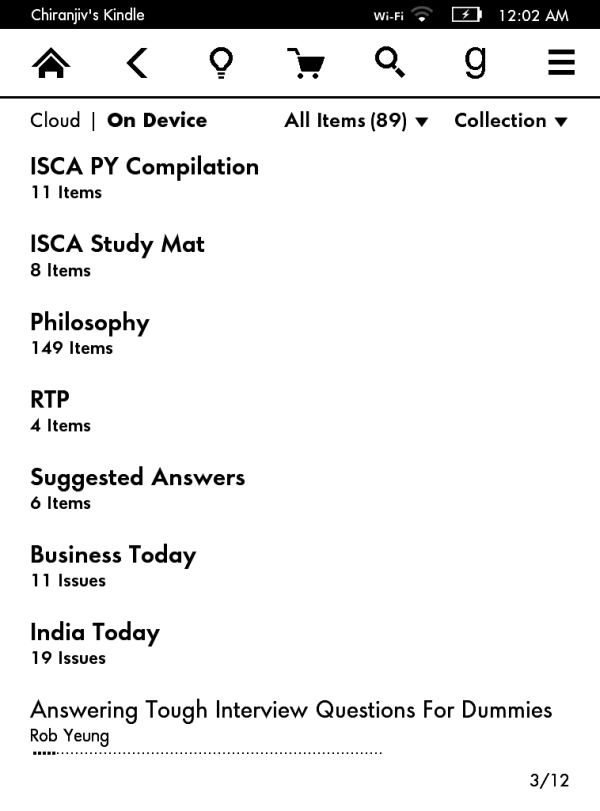
Task: Open the Suggested Answers collection
Action: click(137, 487)
